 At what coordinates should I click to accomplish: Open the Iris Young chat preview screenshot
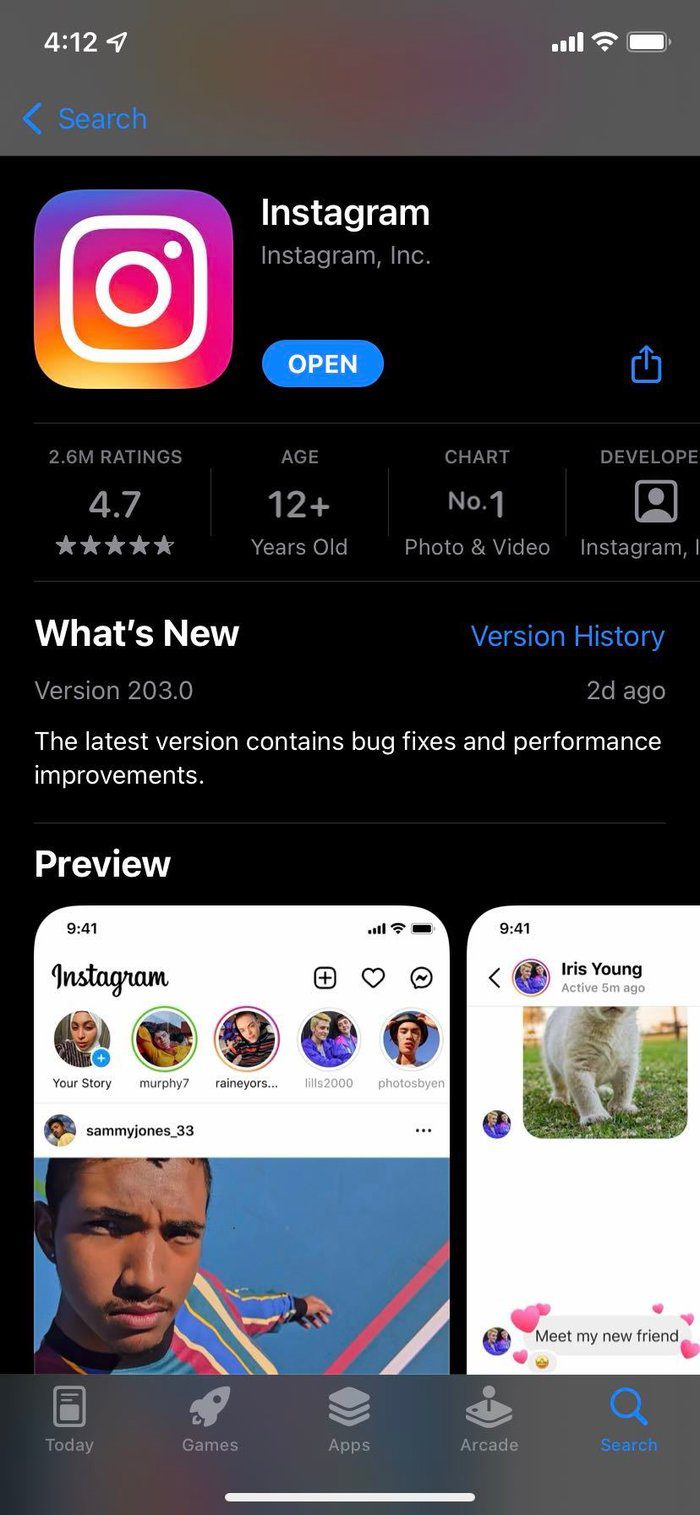584,1140
